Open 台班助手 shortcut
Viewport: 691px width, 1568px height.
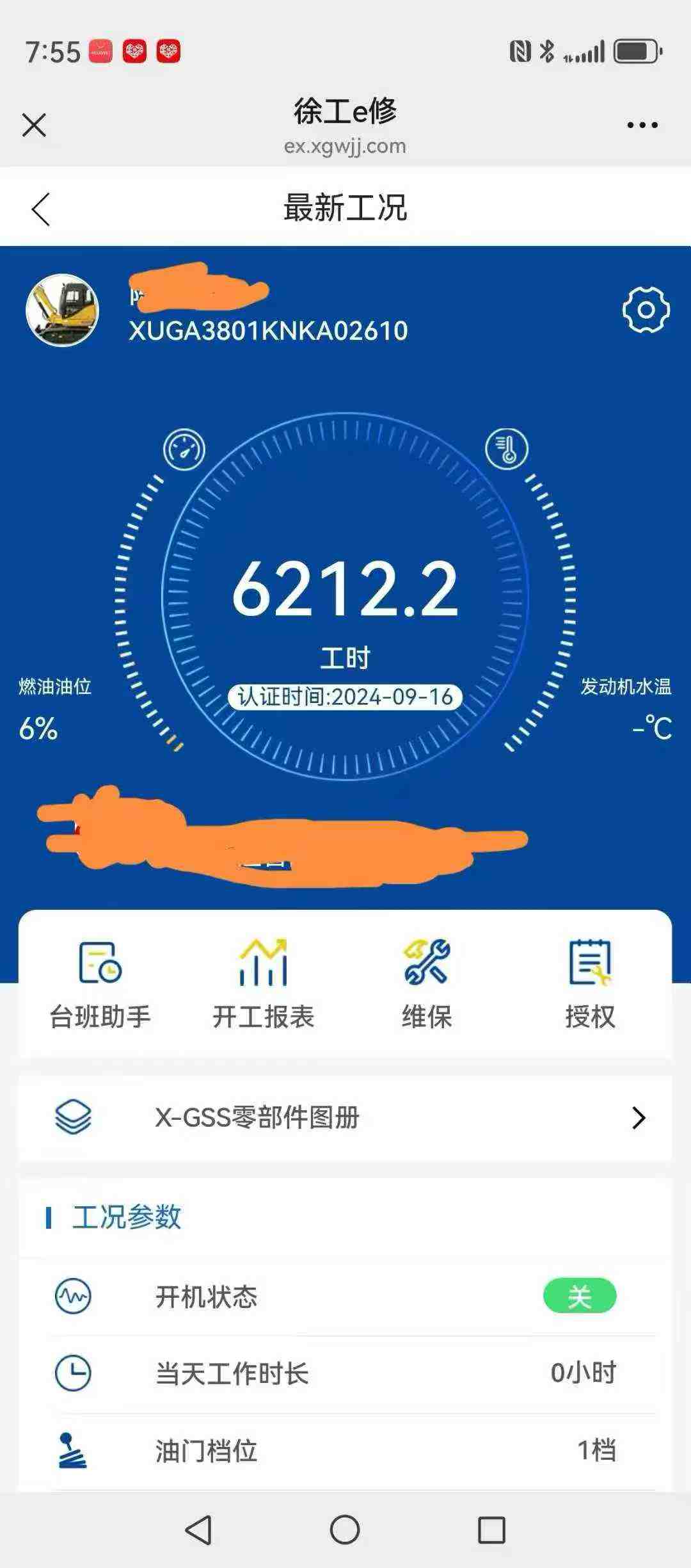click(x=100, y=984)
